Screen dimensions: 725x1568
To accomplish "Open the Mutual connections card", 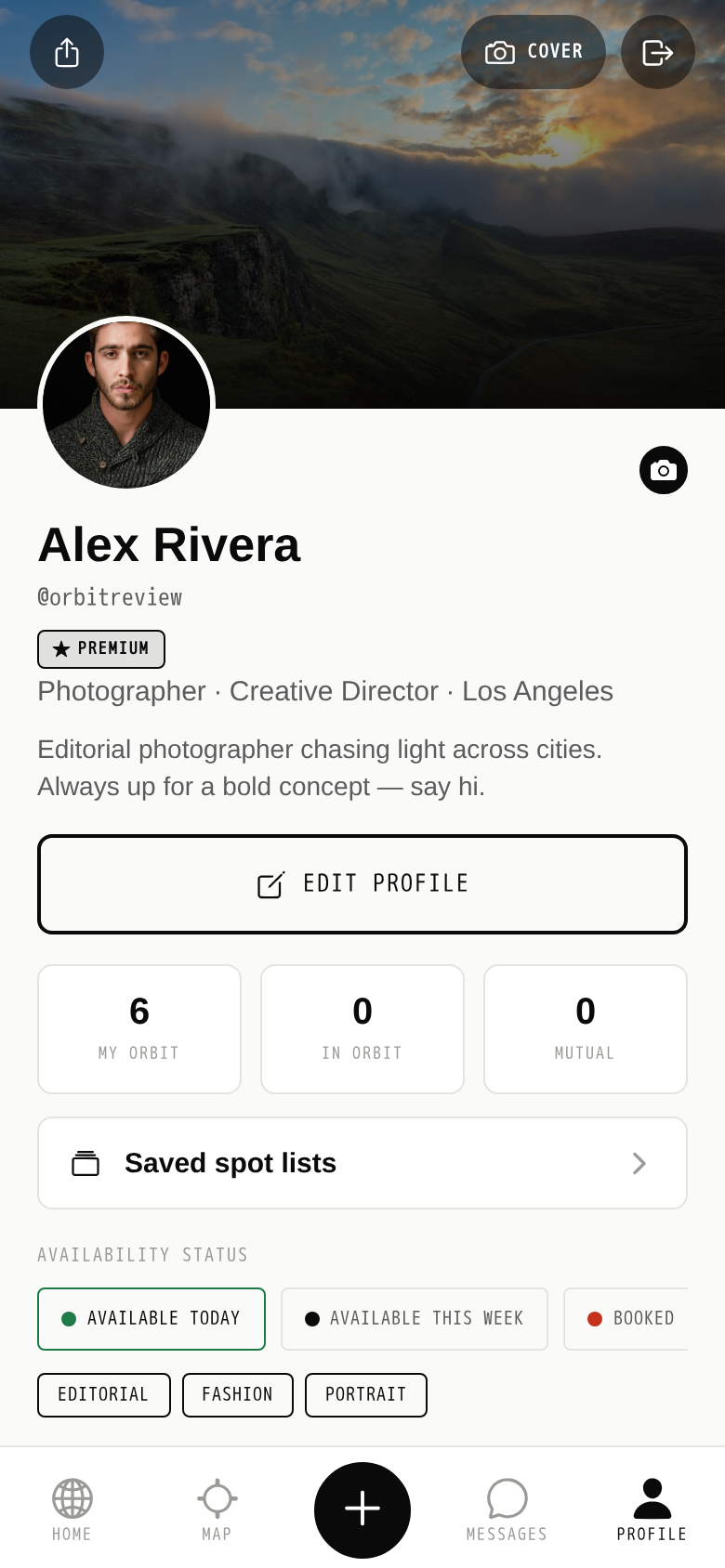I will pyautogui.click(x=586, y=1029).
